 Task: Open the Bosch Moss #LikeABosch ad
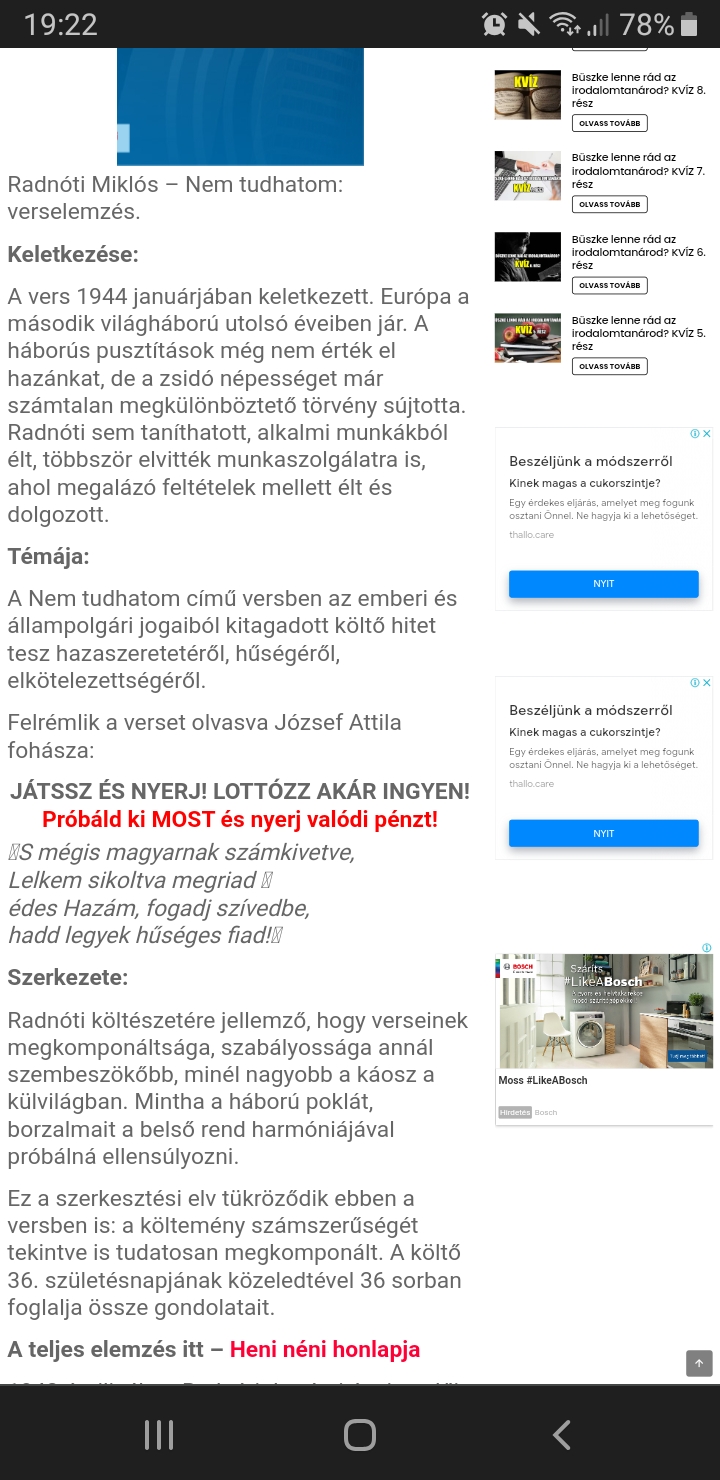click(x=604, y=1036)
